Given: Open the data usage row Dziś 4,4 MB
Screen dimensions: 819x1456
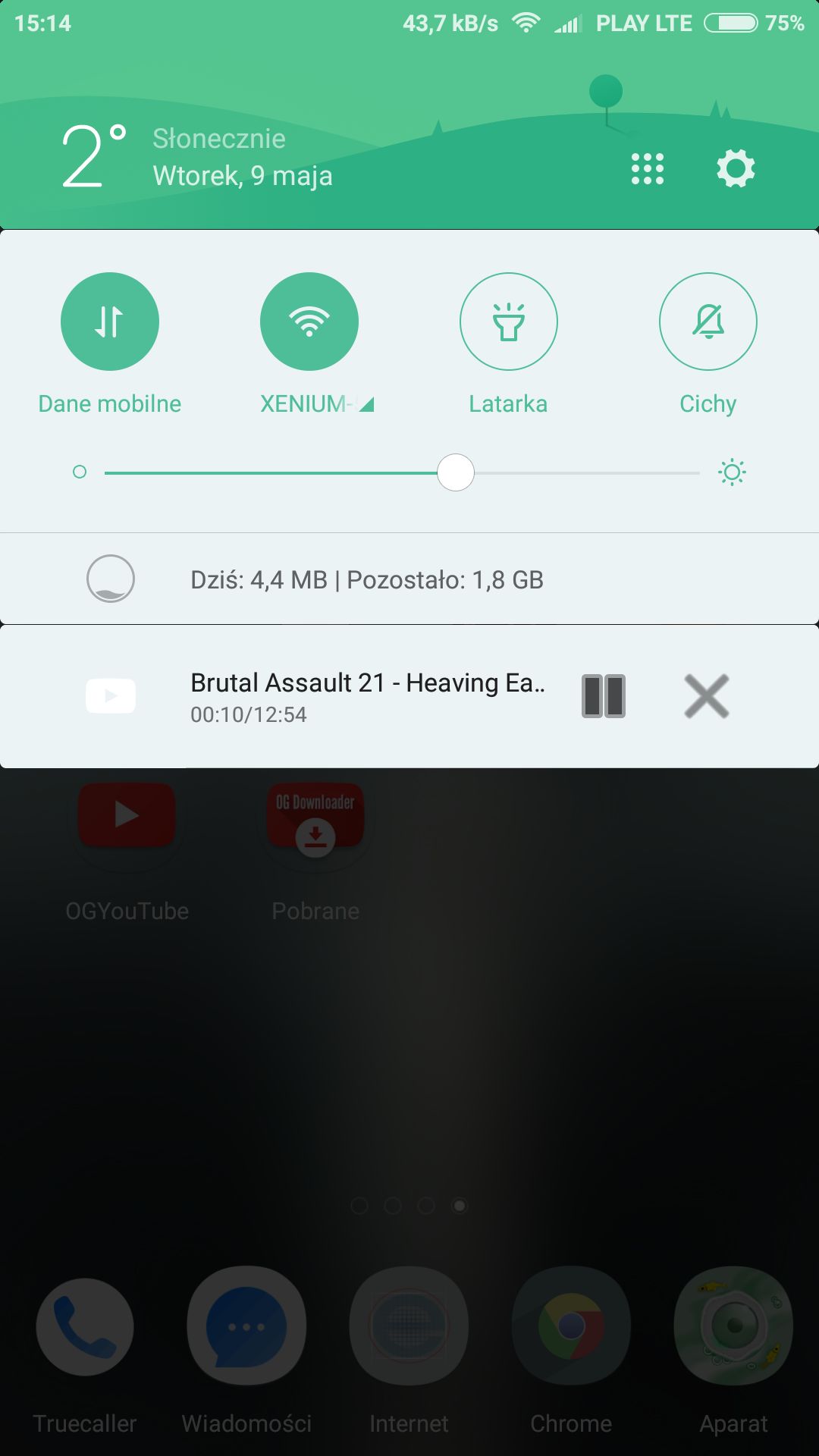Looking at the screenshot, I should (x=409, y=579).
